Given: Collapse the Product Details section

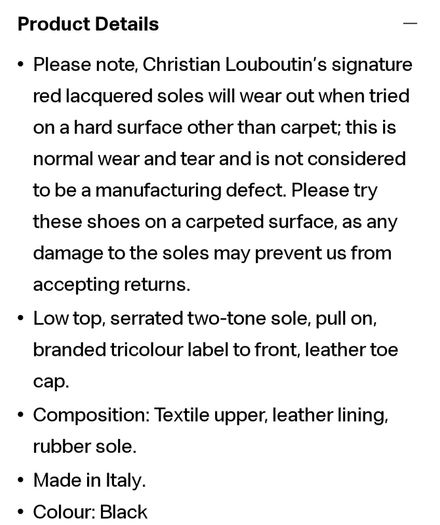Looking at the screenshot, I should [410, 23].
